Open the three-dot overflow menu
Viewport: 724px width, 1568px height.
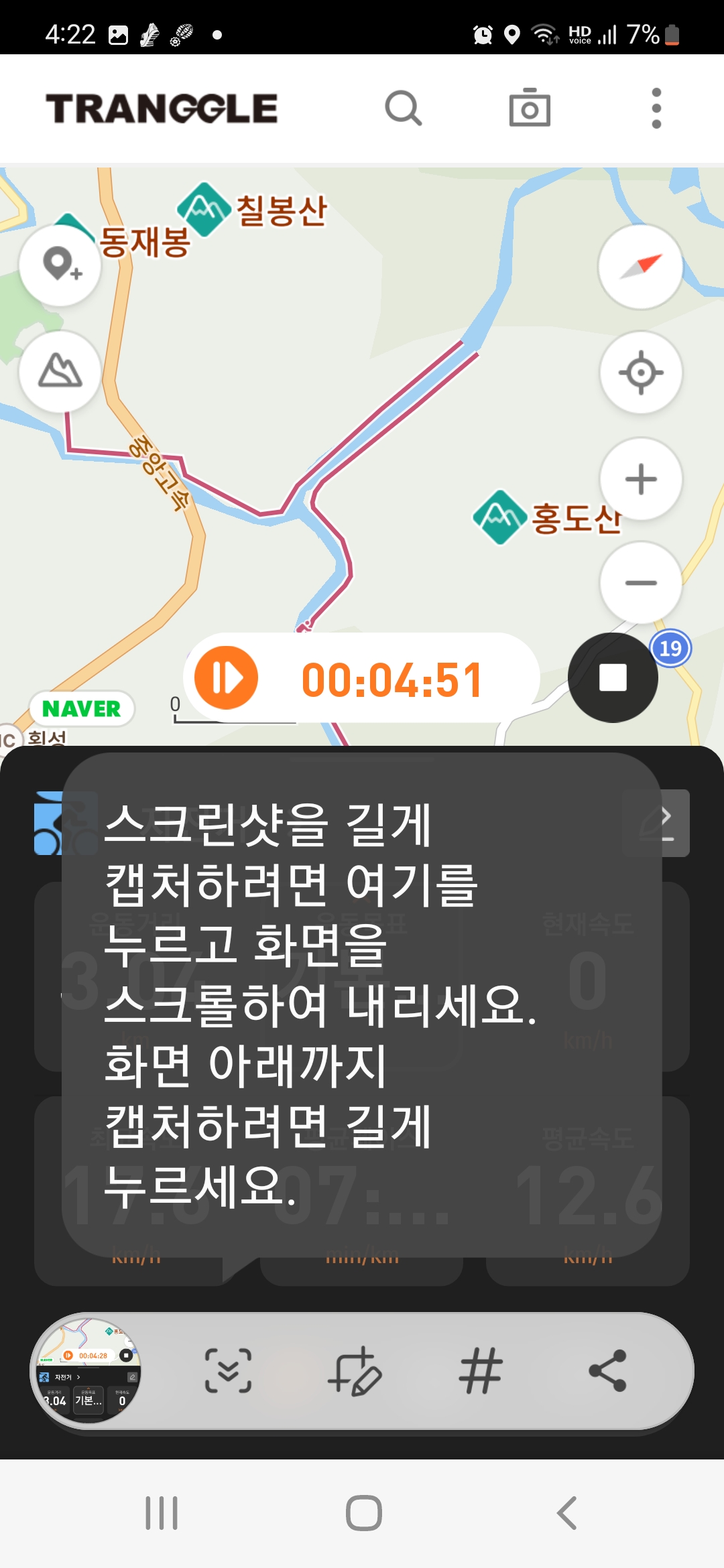pyautogui.click(x=656, y=109)
